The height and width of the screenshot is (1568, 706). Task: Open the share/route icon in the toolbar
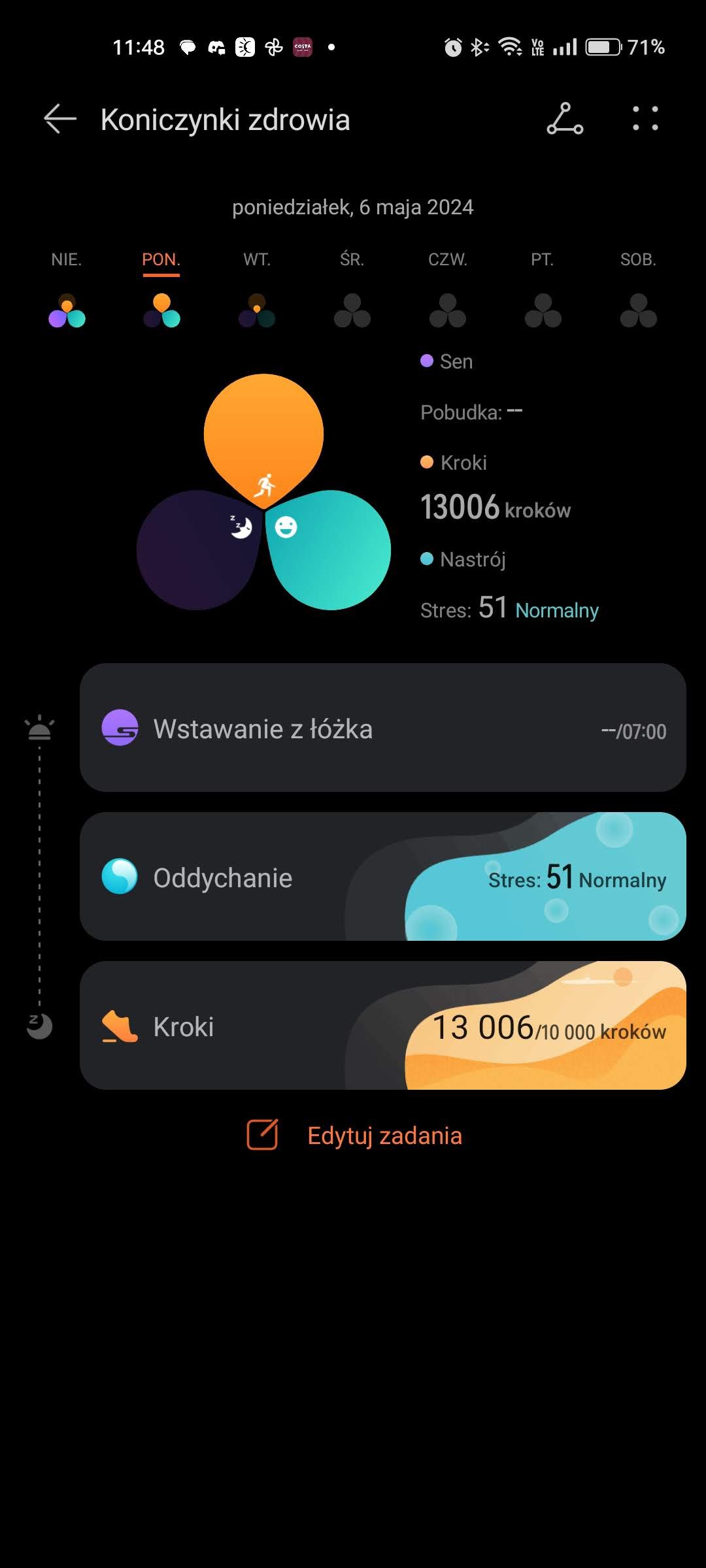pos(565,120)
